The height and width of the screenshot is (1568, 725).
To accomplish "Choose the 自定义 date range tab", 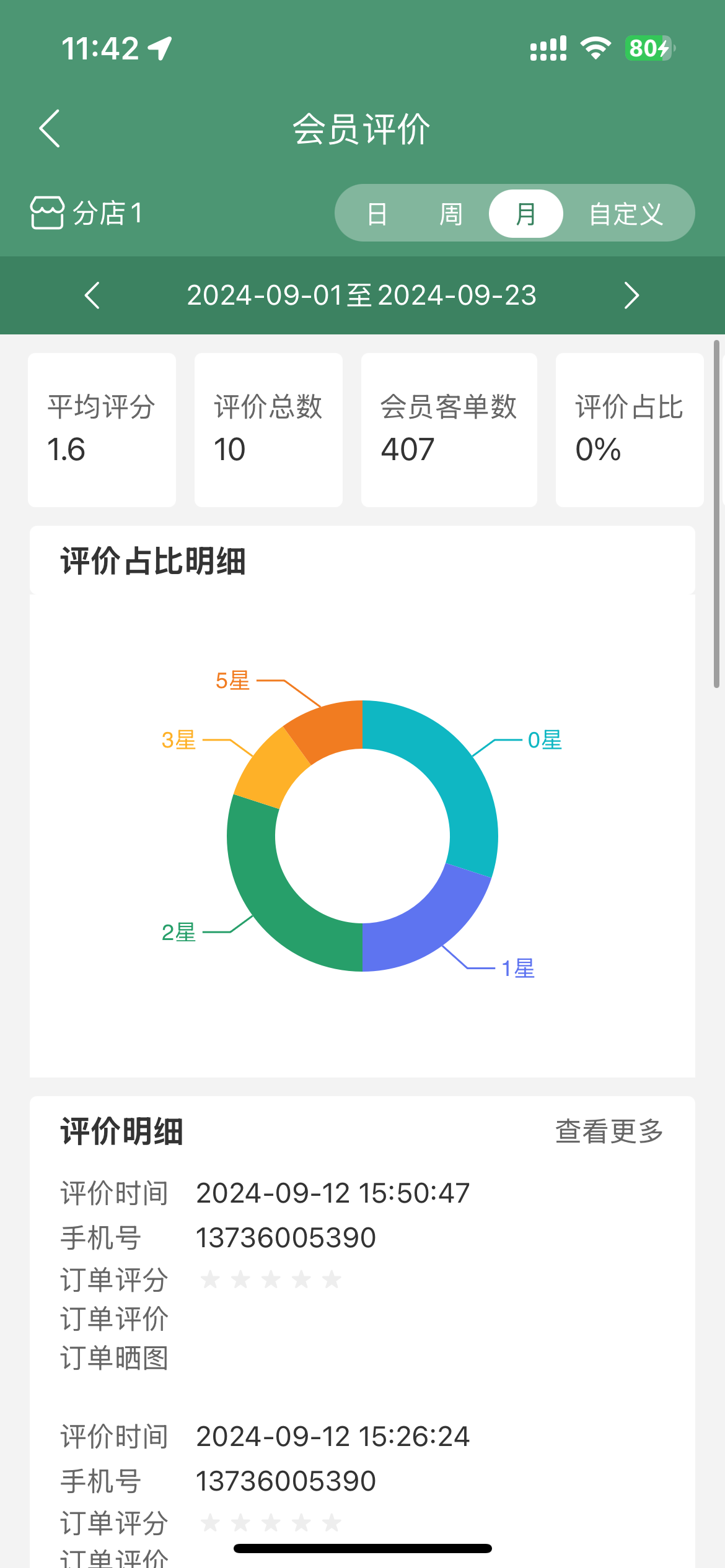I will [626, 214].
